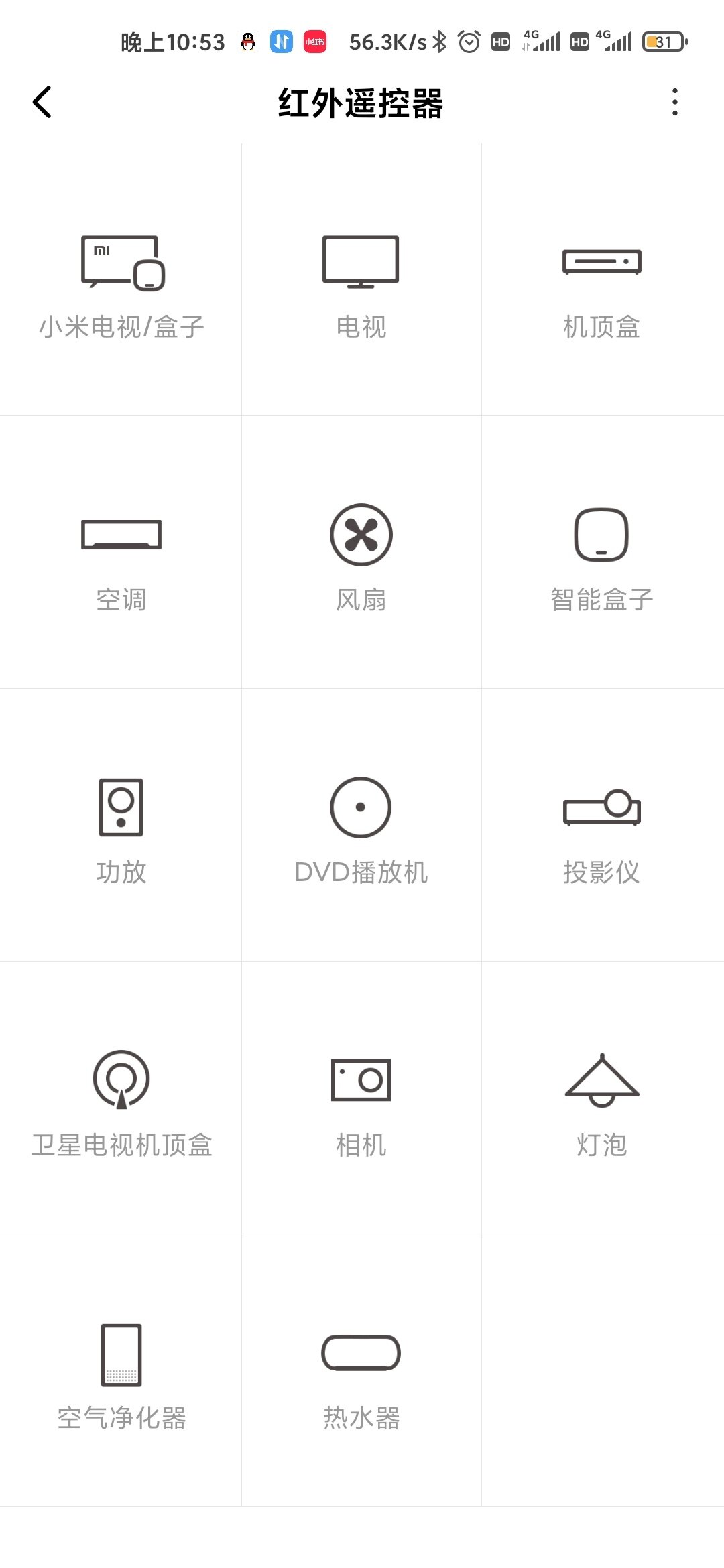
Task: Open the three-dot overflow menu
Action: (x=674, y=103)
